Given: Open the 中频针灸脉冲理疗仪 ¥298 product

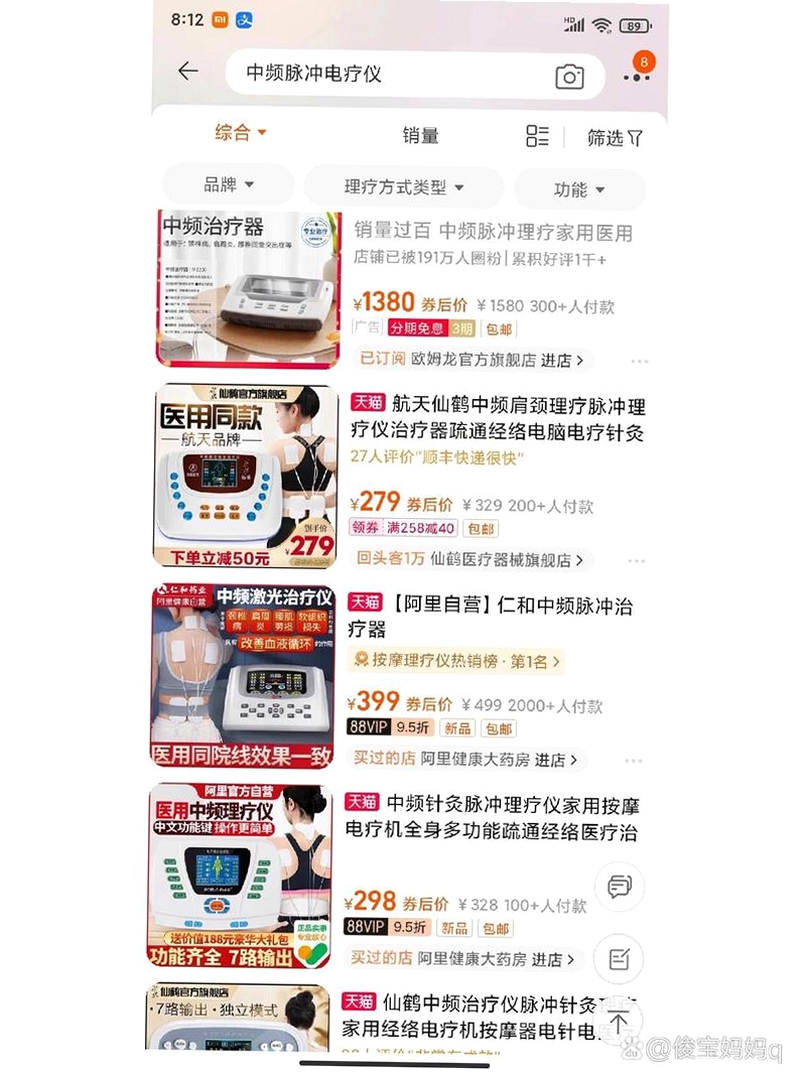Looking at the screenshot, I should pos(492,818).
